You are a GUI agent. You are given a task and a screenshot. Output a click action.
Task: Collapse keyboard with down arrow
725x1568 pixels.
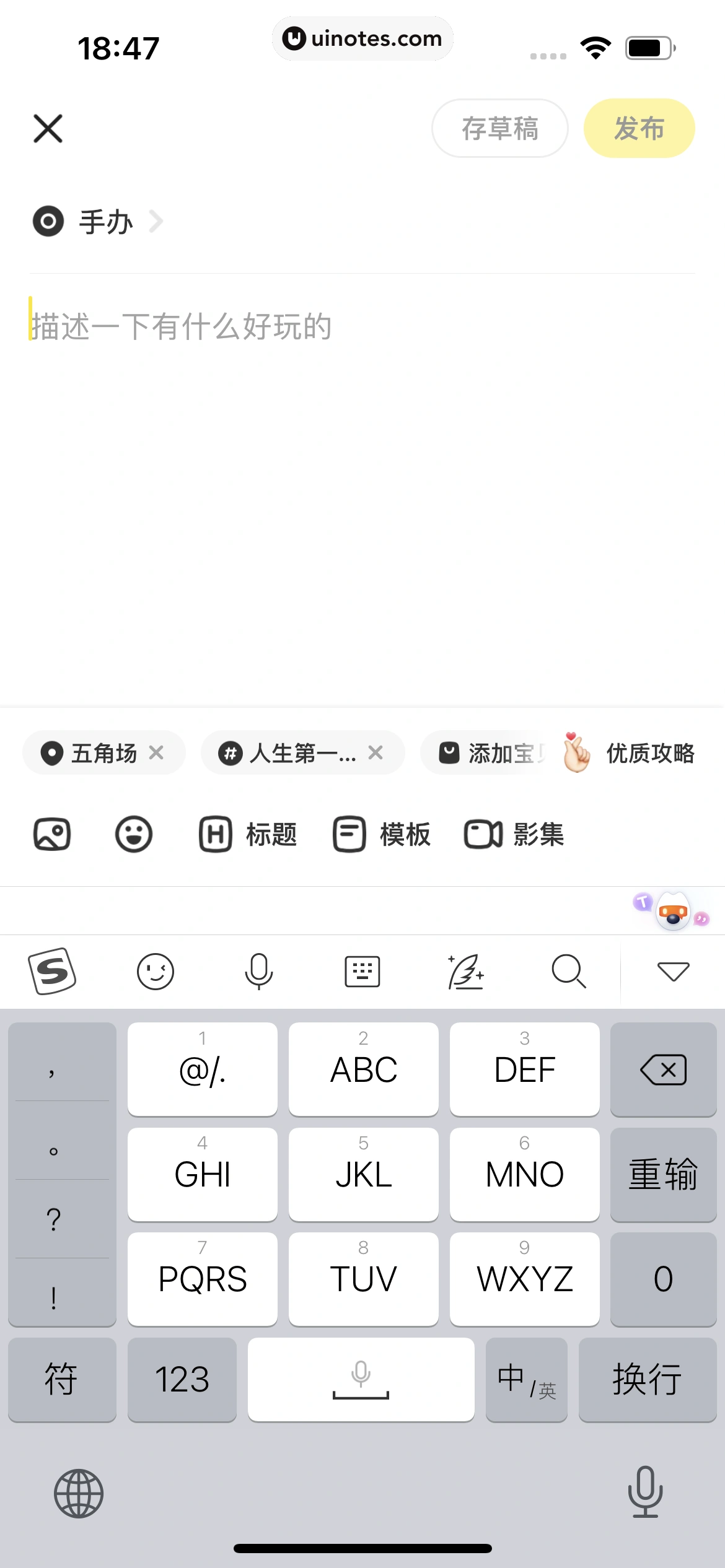pos(674,970)
